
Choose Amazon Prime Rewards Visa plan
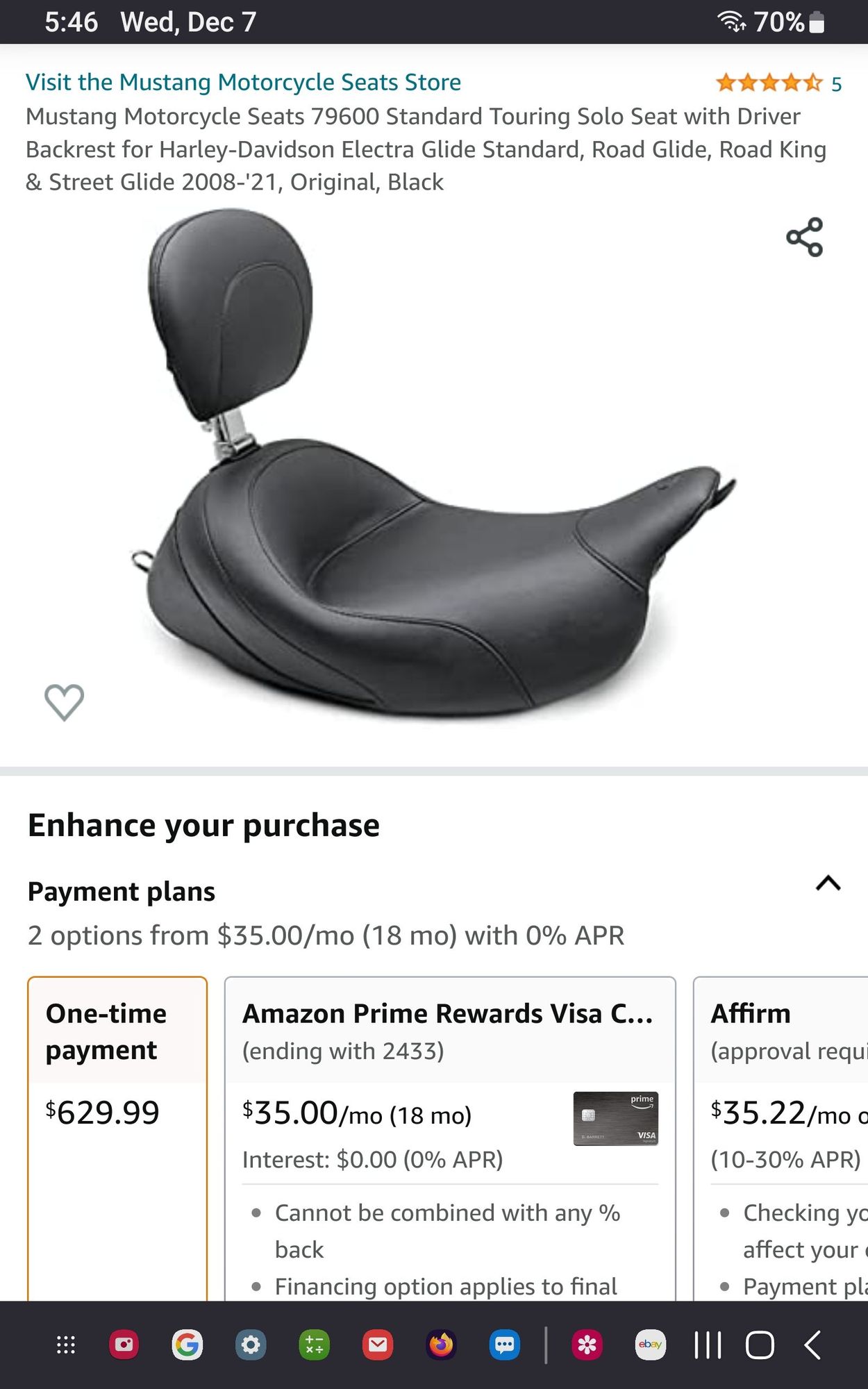(x=449, y=1111)
